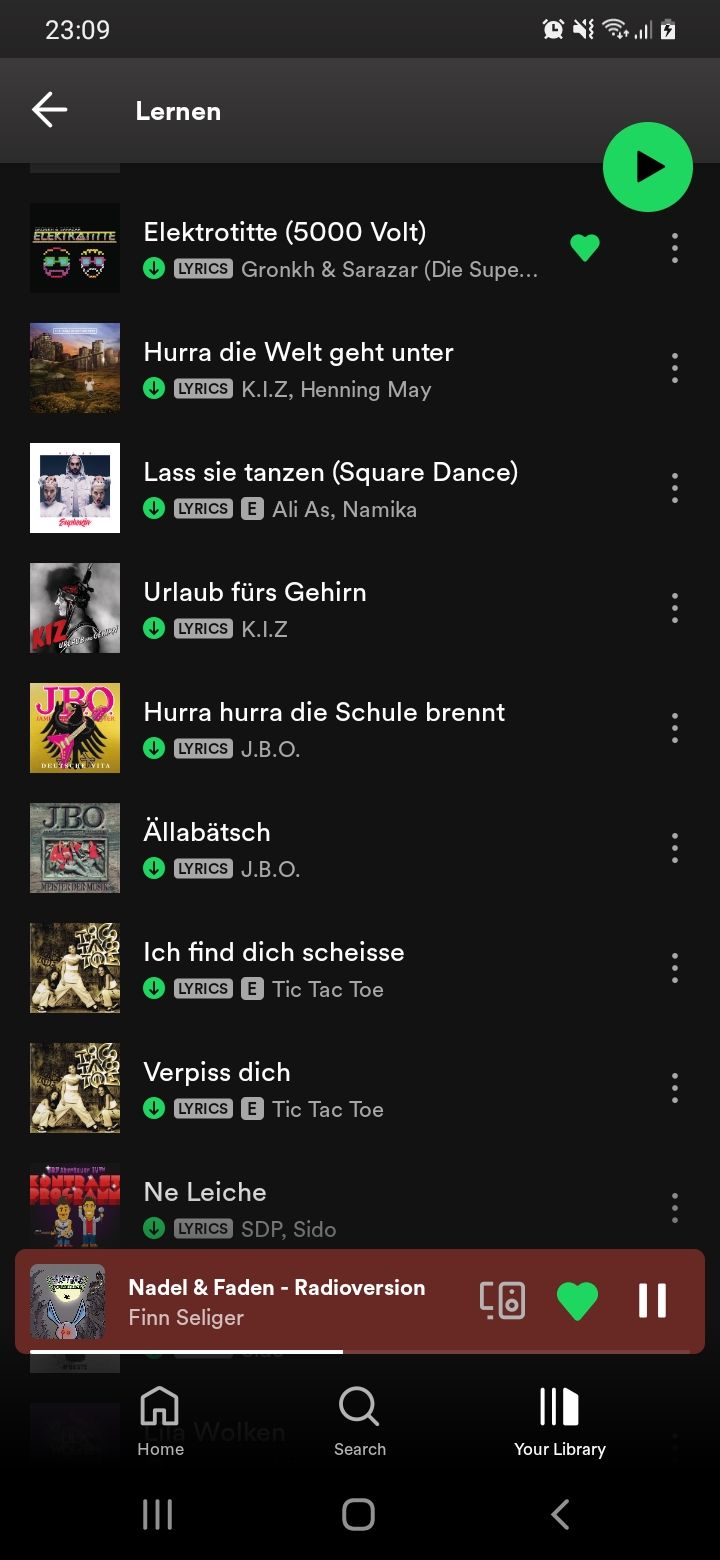The image size is (720, 1560).
Task: Show options for Ällabätsch
Action: pyautogui.click(x=675, y=848)
